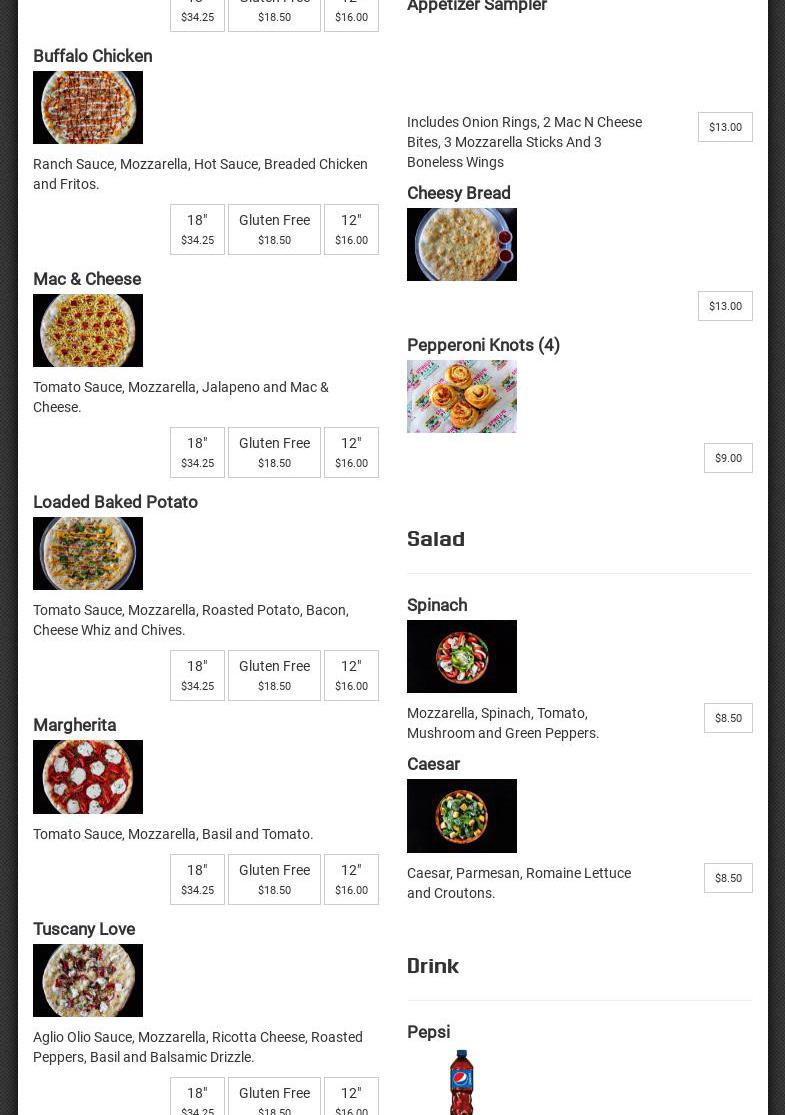
Task: Choose Gluten Free Buffalo Chicken pizza
Action: 274,229
